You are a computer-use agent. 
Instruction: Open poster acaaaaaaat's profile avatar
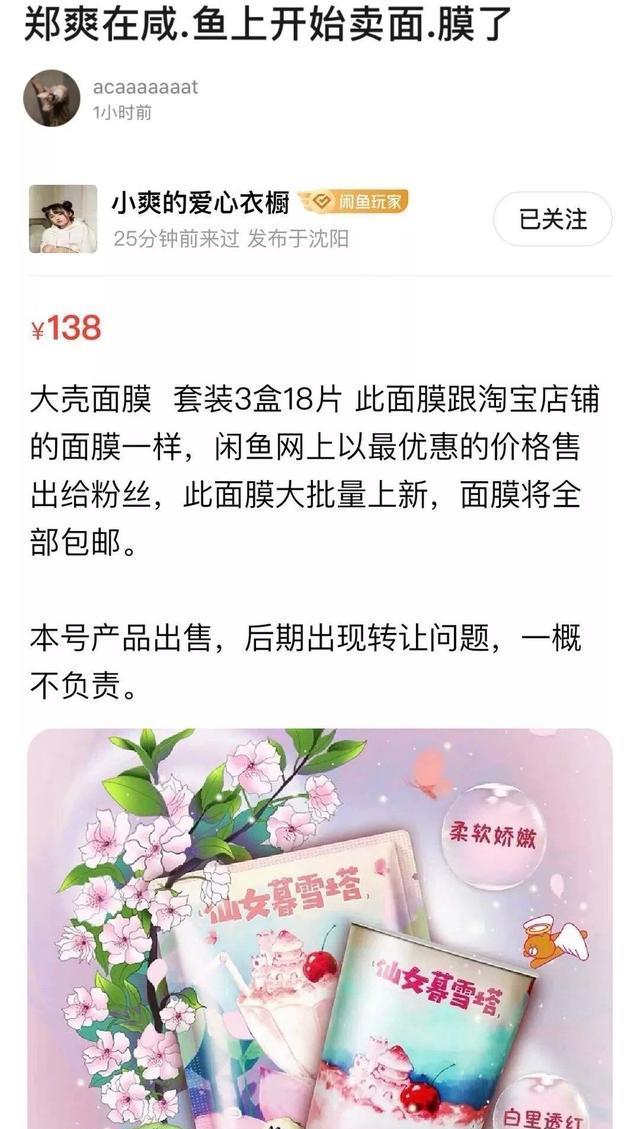(52, 98)
